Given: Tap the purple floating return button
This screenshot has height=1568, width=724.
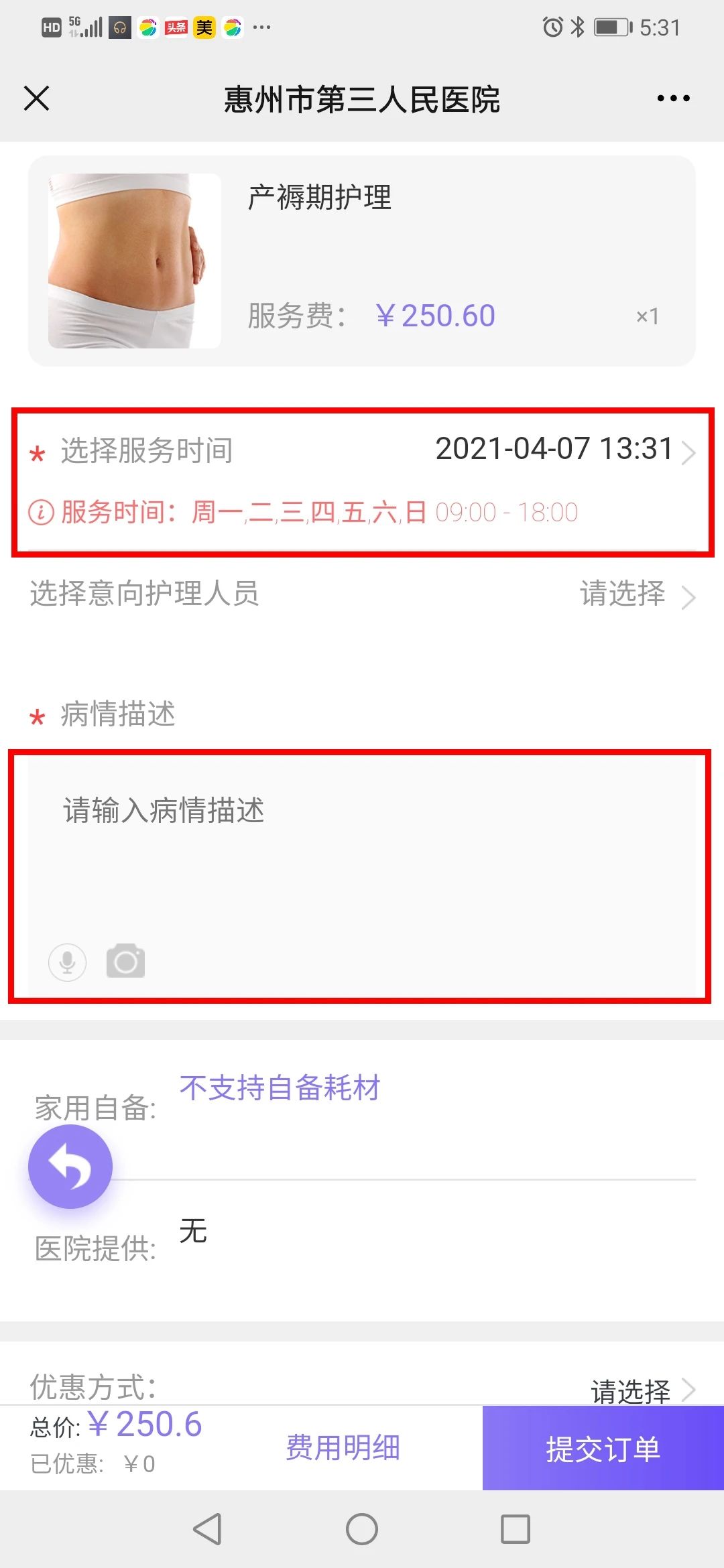Looking at the screenshot, I should coord(70,1167).
